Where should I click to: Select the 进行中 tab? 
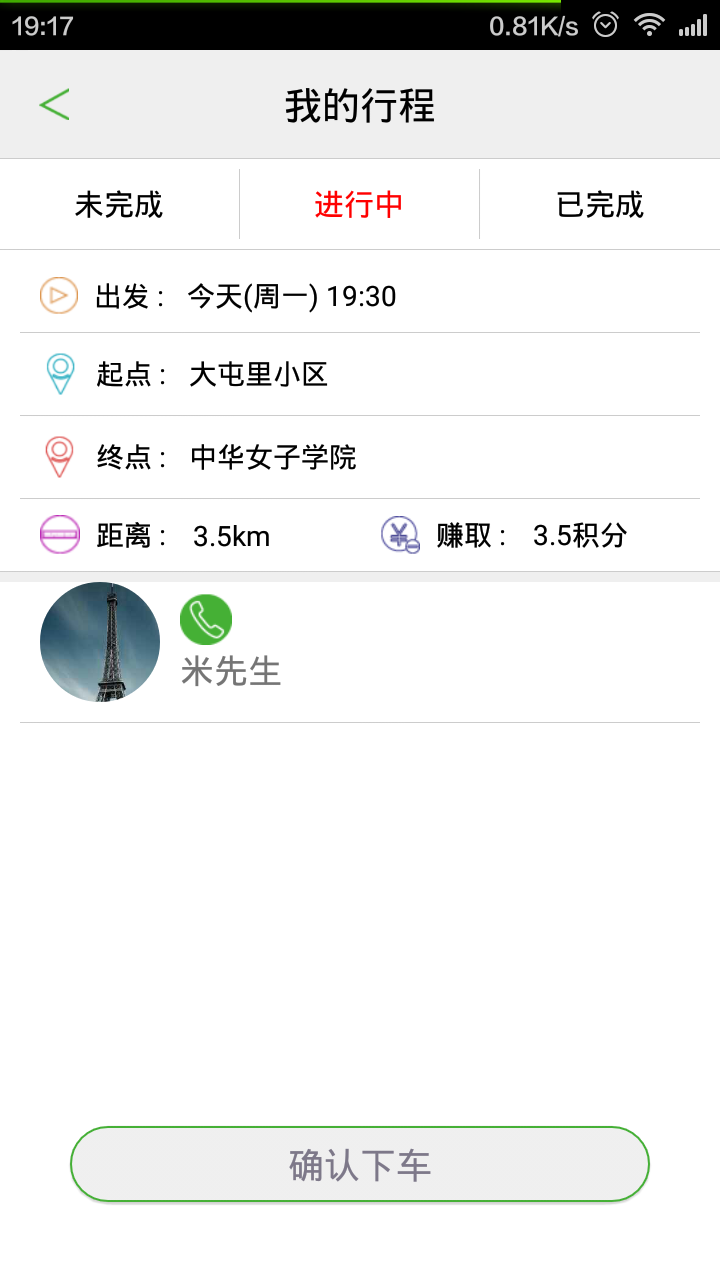coord(359,205)
